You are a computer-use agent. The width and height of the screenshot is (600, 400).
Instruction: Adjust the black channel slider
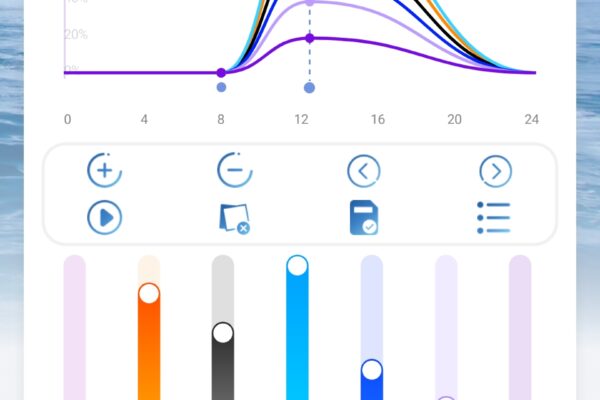coord(223,333)
